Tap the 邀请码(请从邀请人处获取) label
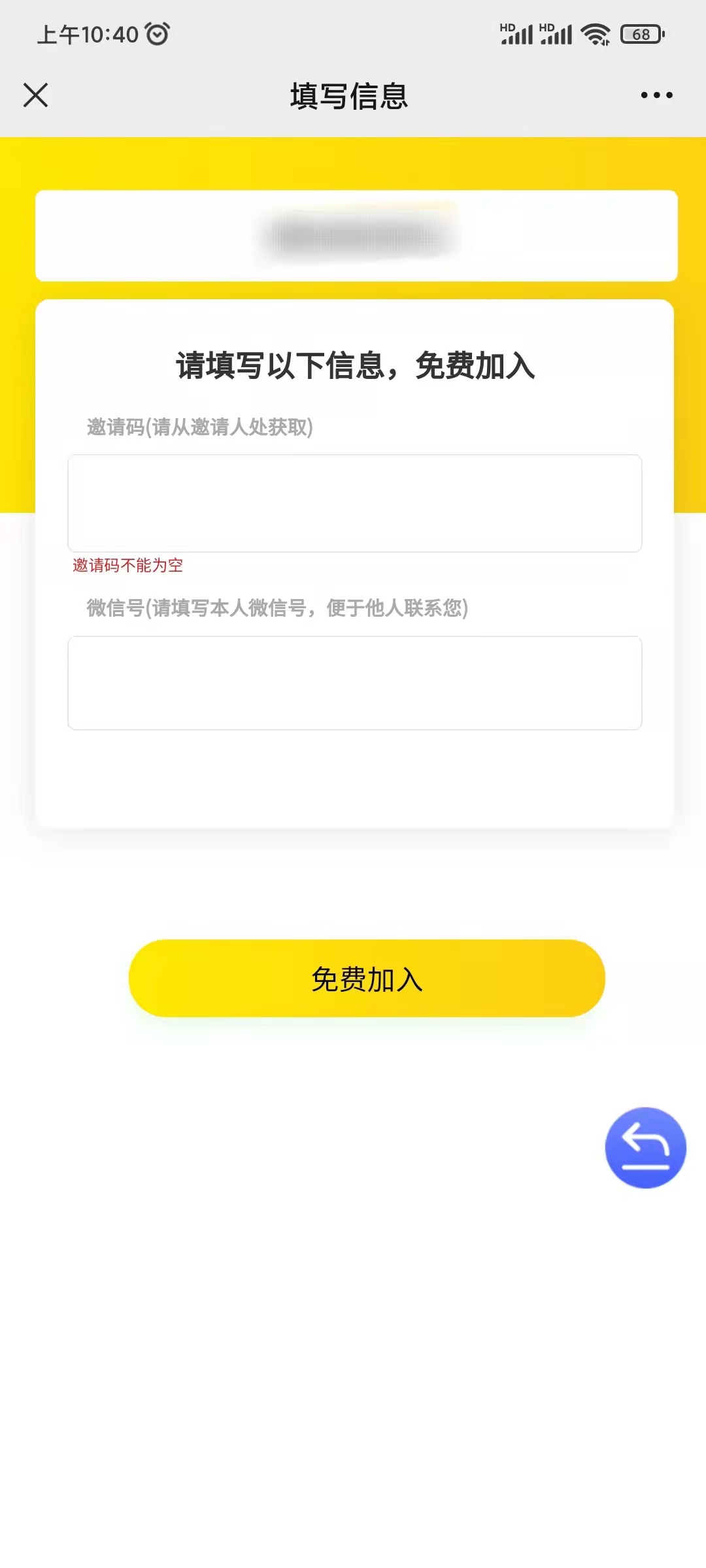The width and height of the screenshot is (706, 1568). coord(201,425)
